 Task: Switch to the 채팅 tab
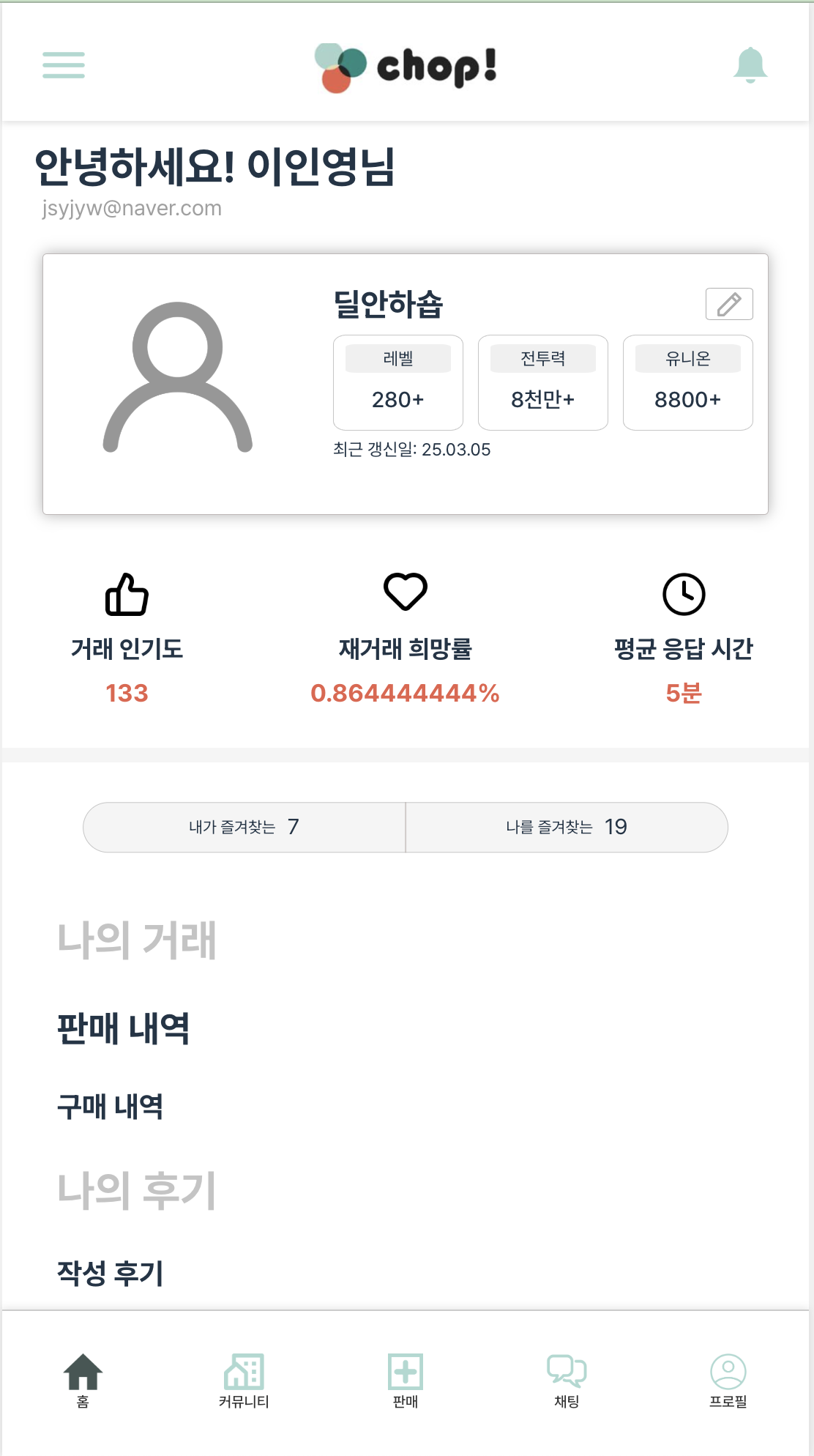567,1380
